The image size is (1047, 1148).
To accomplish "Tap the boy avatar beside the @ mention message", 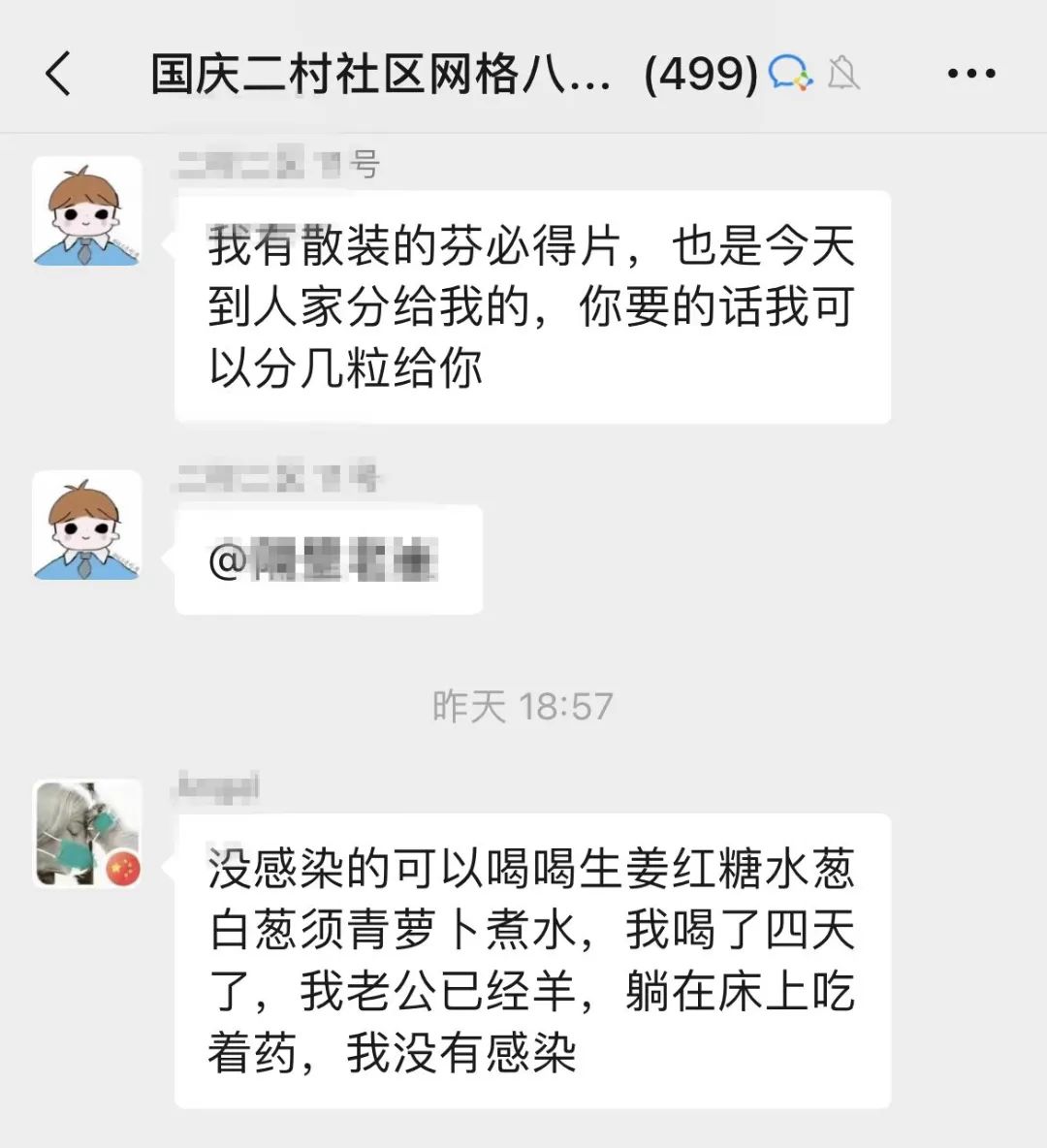I will (x=87, y=525).
